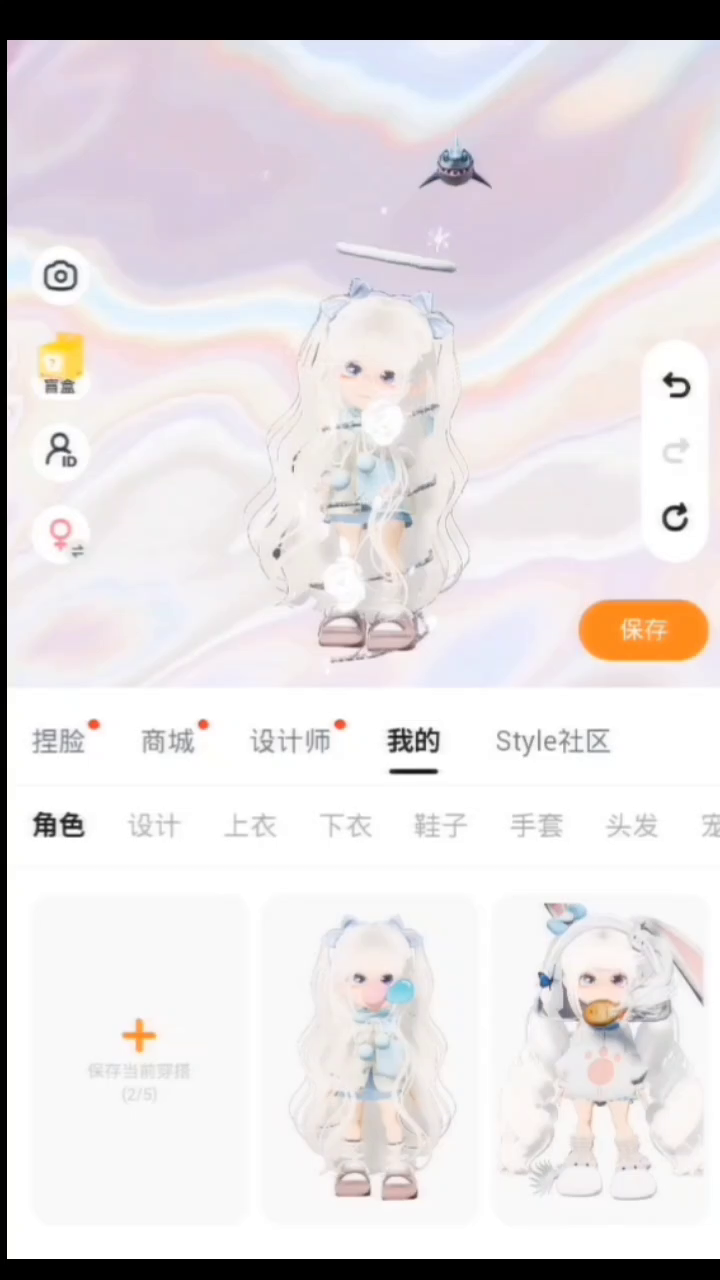Switch the character's gender
This screenshot has width=720, height=1280.
point(62,535)
